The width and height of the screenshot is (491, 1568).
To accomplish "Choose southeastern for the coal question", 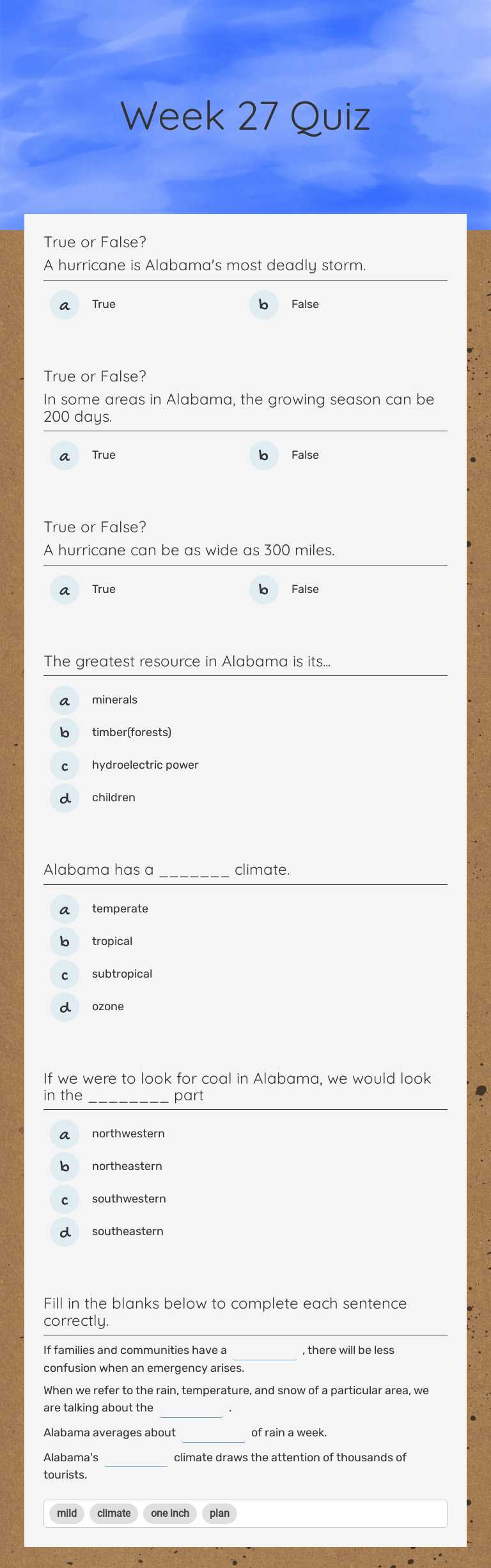I will [x=65, y=1232].
